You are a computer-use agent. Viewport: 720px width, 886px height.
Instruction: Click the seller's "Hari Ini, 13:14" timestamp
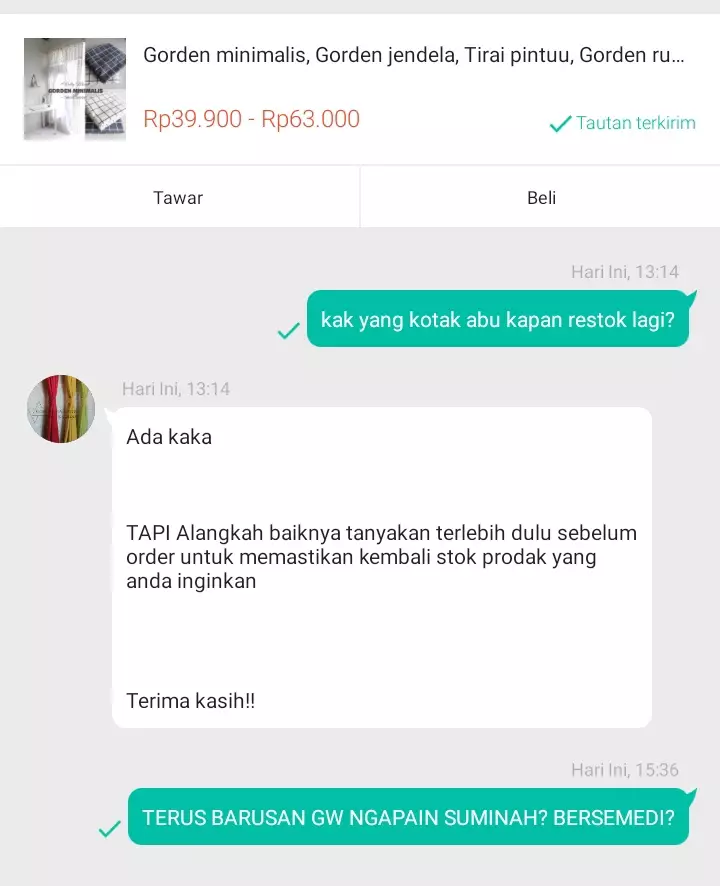point(176,389)
